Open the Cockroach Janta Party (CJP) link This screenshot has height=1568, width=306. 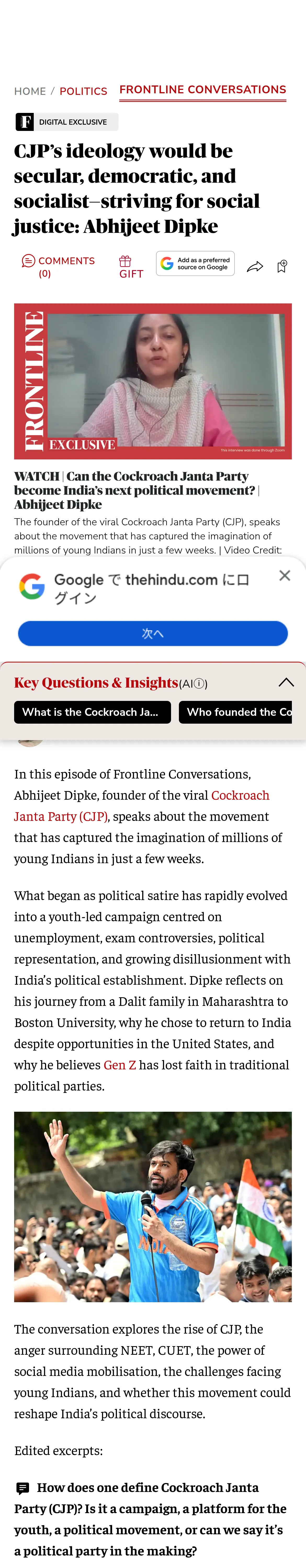[141, 805]
